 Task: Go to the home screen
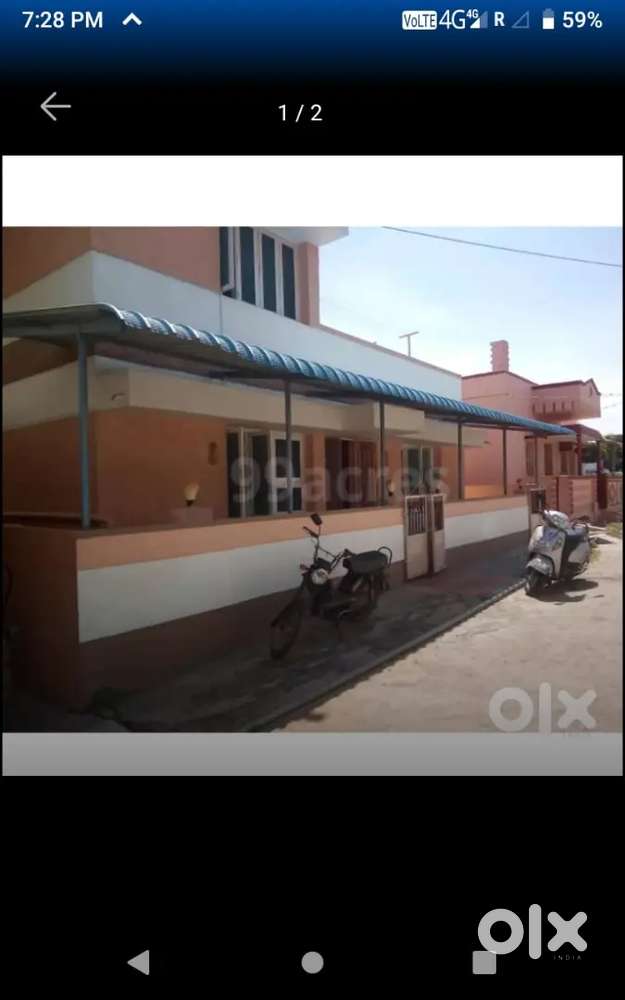312,962
